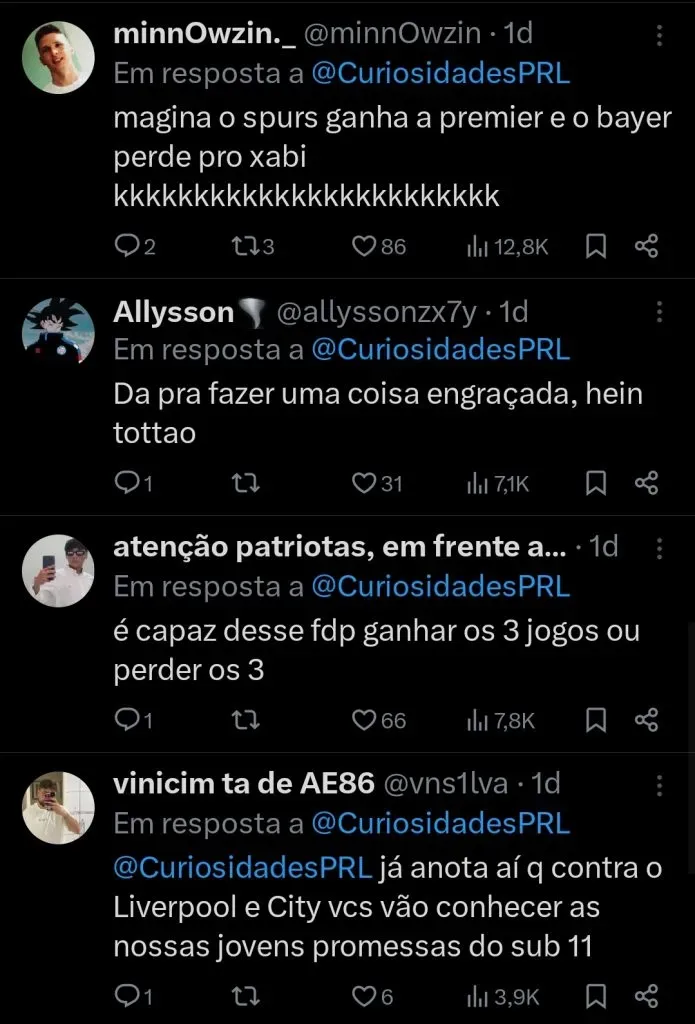Share the atenção patriotas reply
The image size is (695, 1024).
pos(647,720)
